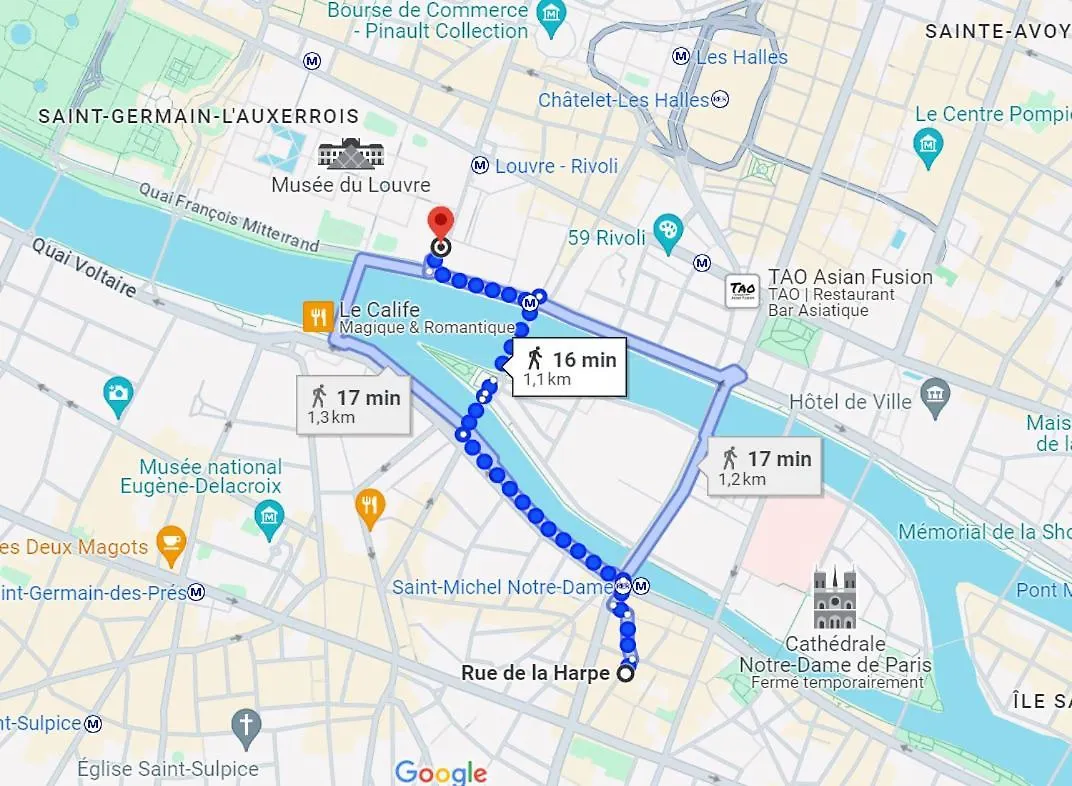Viewport: 1072px width, 786px height.
Task: Select the 17 min 1,2 km walking route
Action: (765, 466)
